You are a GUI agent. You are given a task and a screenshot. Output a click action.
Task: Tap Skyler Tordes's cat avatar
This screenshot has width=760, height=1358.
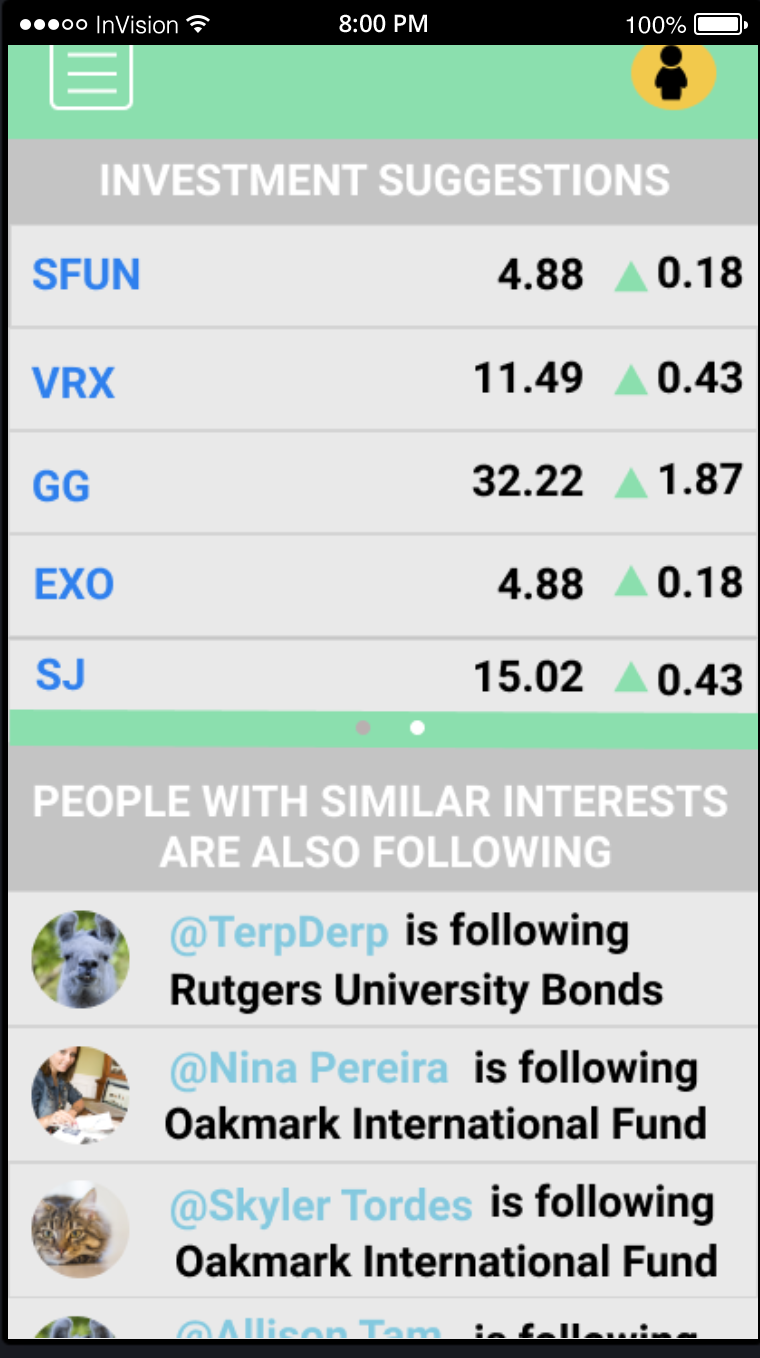tap(80, 1229)
